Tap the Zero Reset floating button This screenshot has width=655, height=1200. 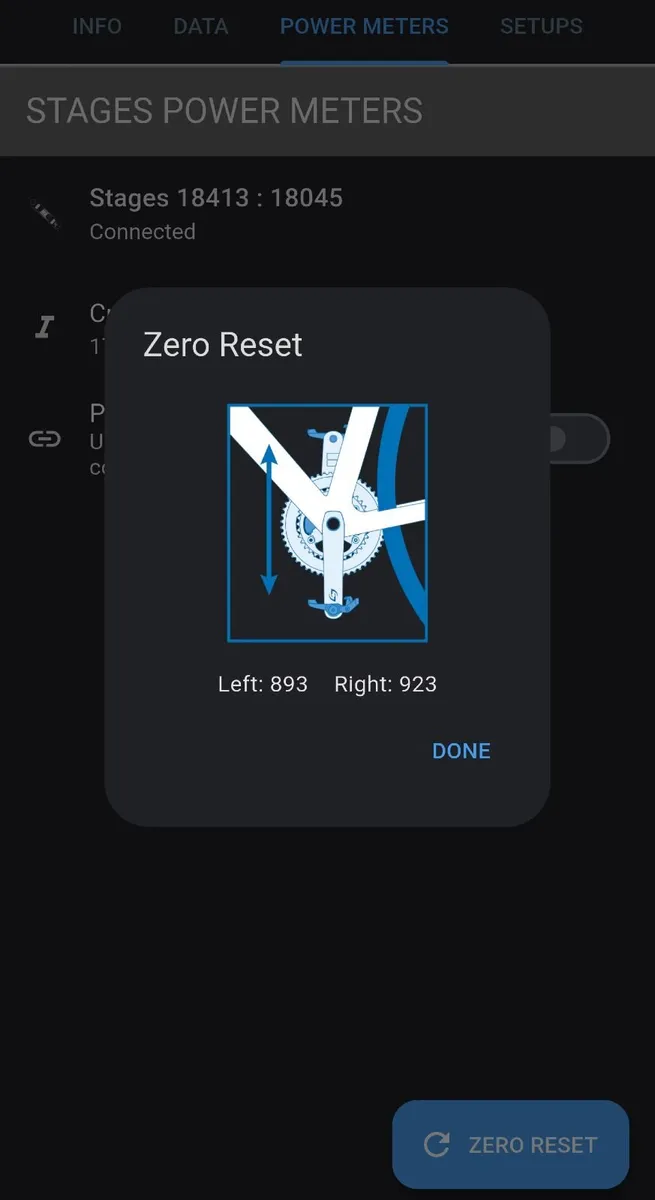click(510, 1145)
